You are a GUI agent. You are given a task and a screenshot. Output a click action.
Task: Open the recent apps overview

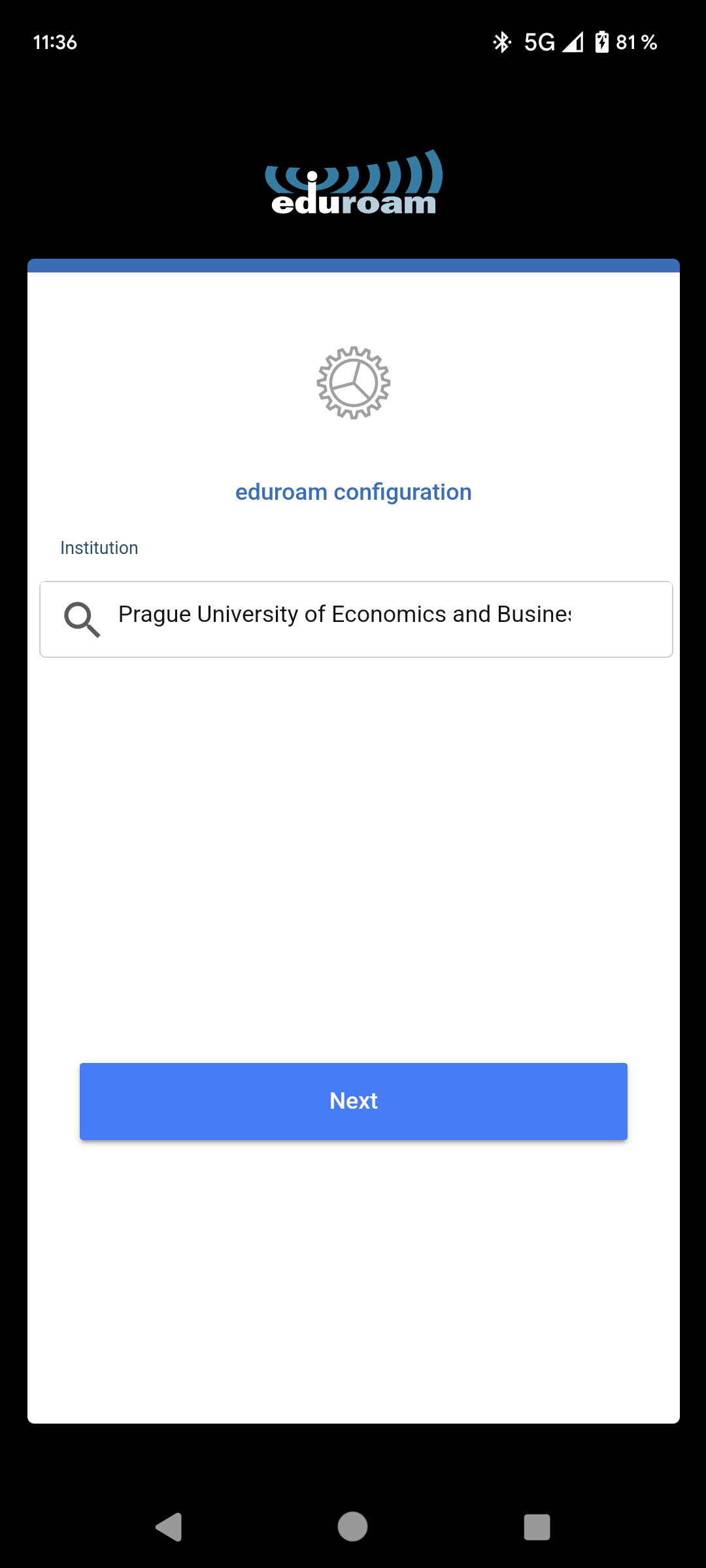coord(537,1527)
